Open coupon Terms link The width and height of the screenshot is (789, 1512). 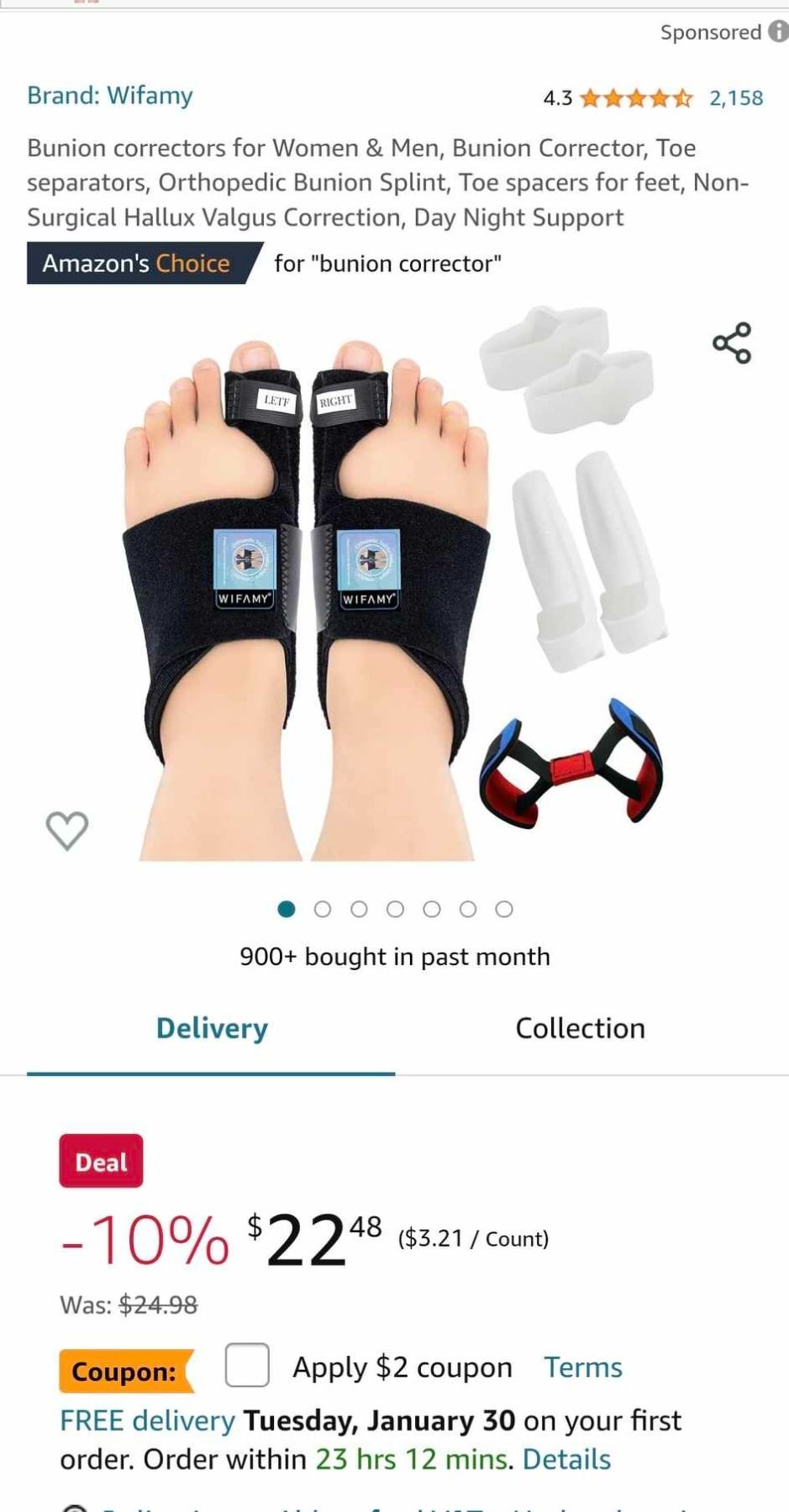click(582, 1368)
